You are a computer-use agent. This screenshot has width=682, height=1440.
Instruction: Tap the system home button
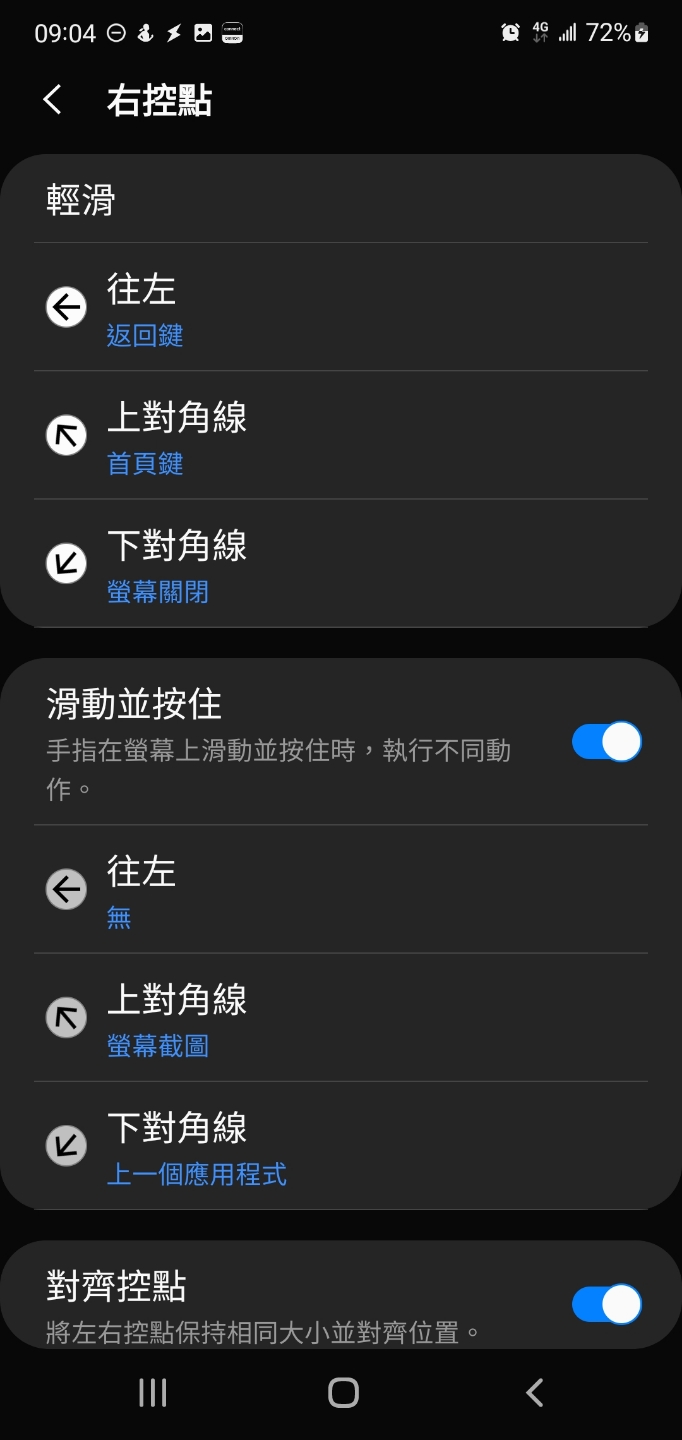click(343, 1392)
